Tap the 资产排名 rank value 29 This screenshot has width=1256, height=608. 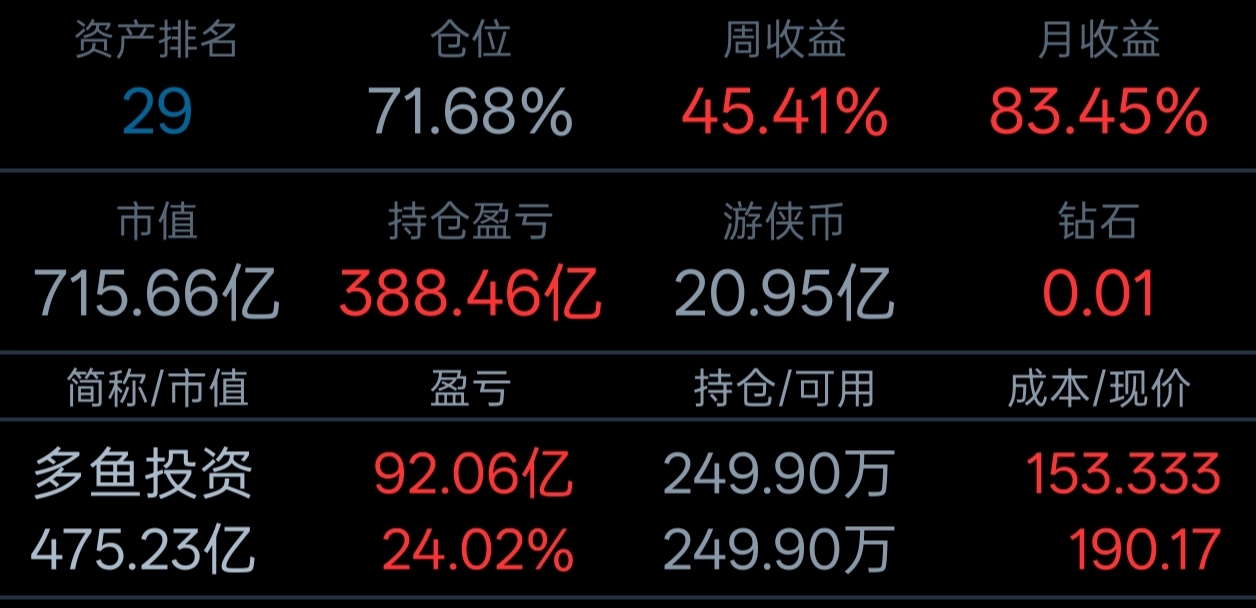coord(157,113)
